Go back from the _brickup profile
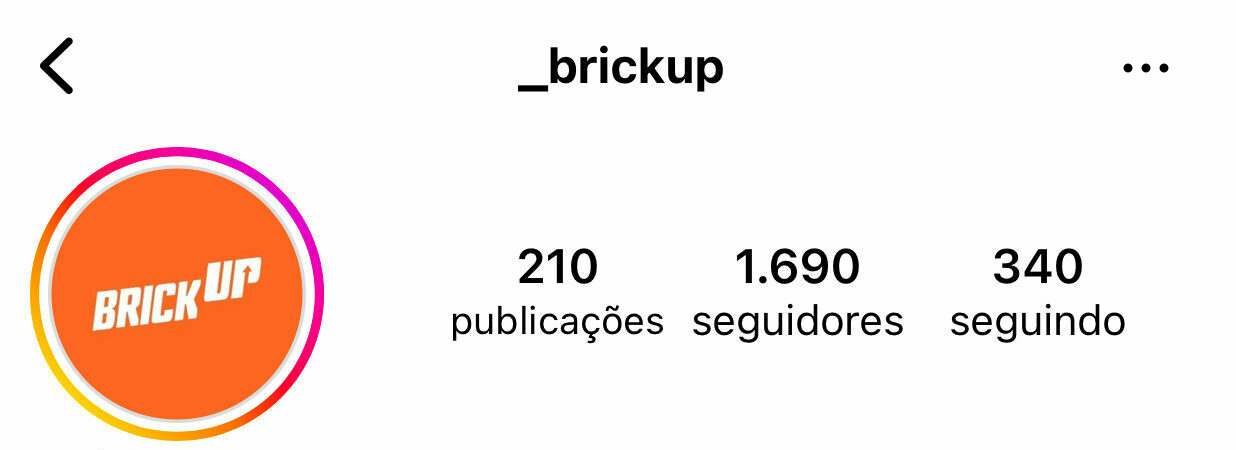 pos(57,68)
